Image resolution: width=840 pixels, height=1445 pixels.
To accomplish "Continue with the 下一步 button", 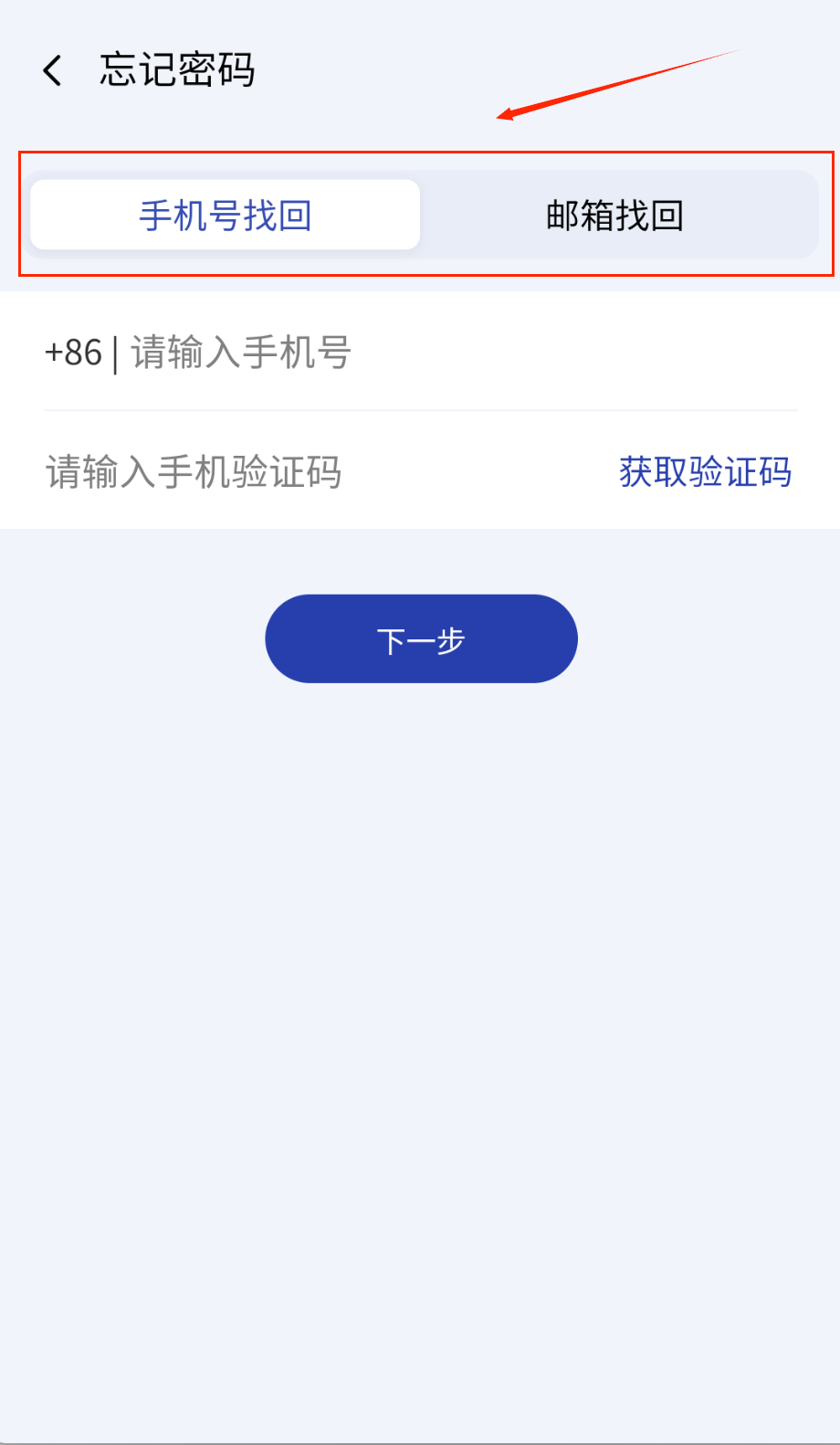I will pyautogui.click(x=421, y=639).
